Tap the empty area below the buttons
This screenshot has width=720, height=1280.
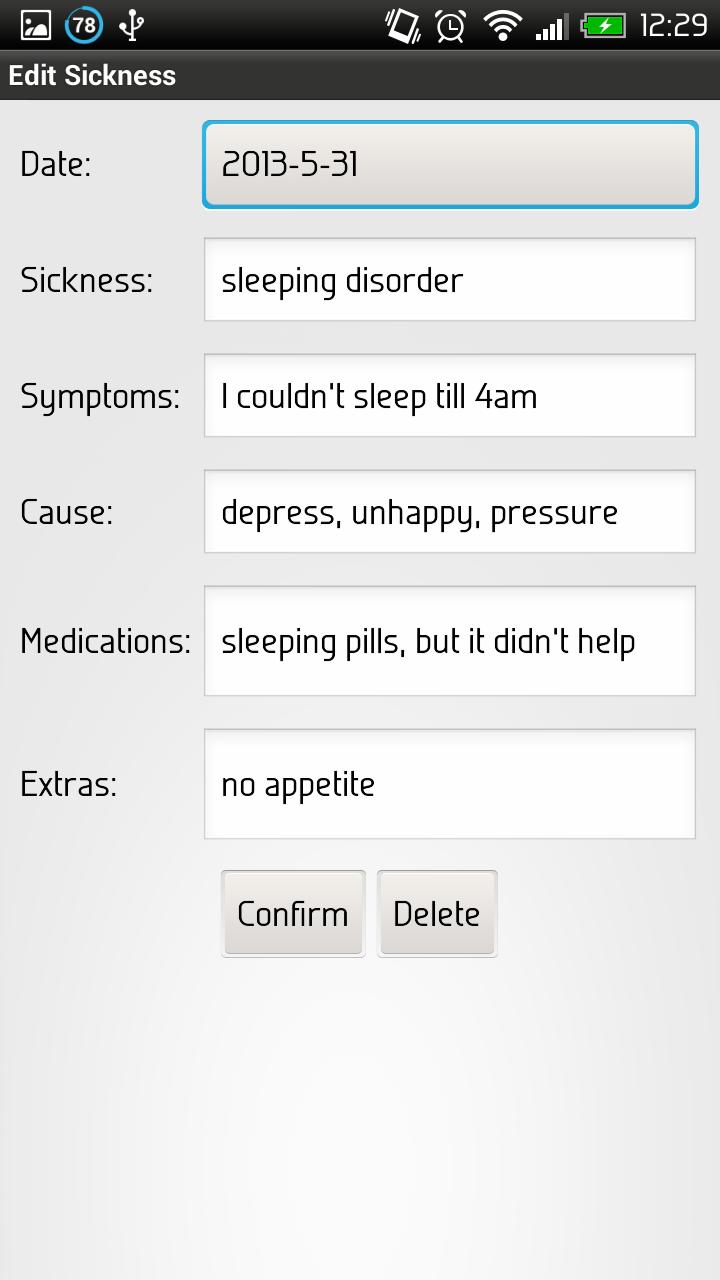360,1100
